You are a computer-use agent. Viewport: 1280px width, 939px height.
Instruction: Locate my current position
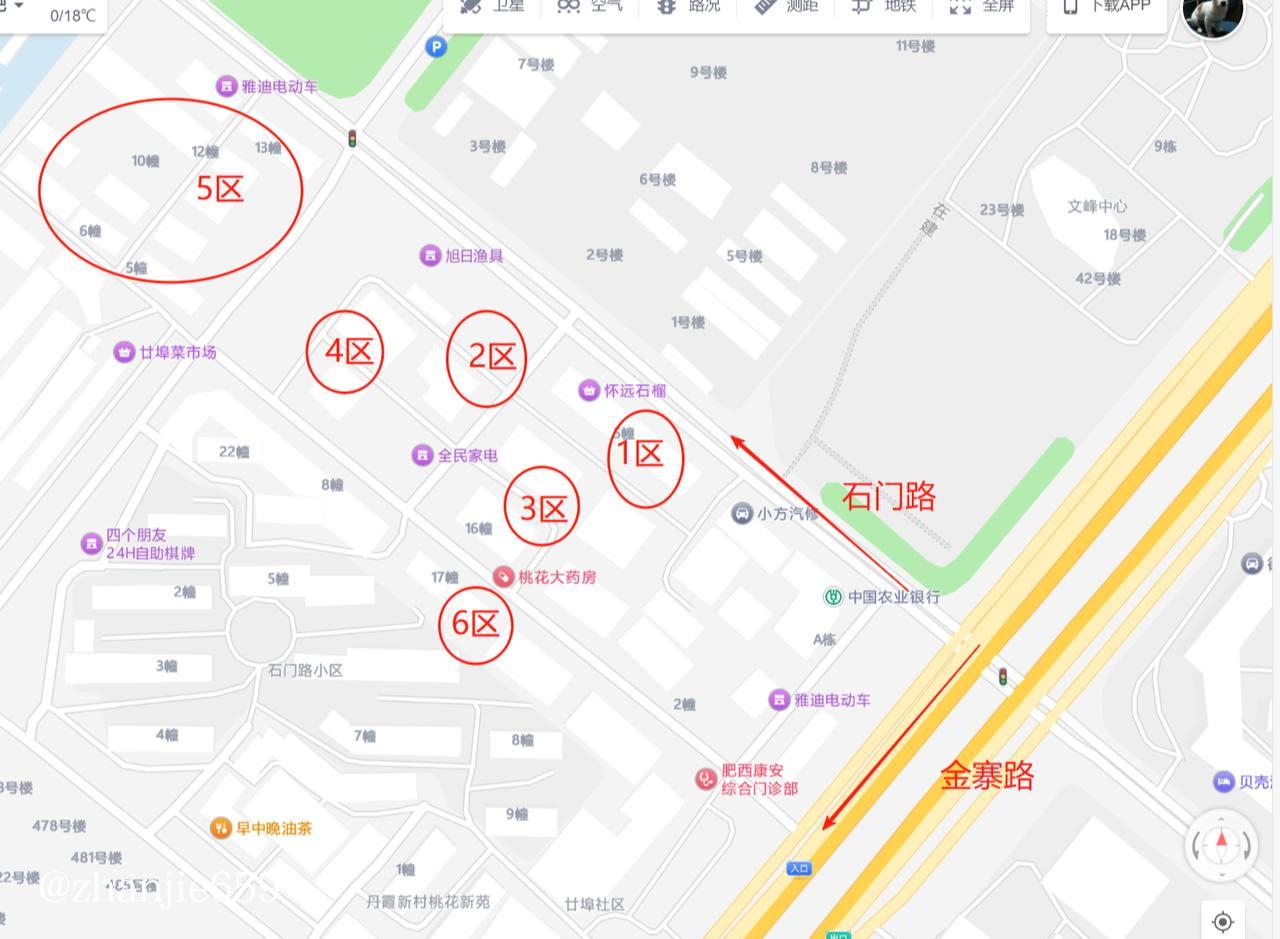click(1222, 921)
